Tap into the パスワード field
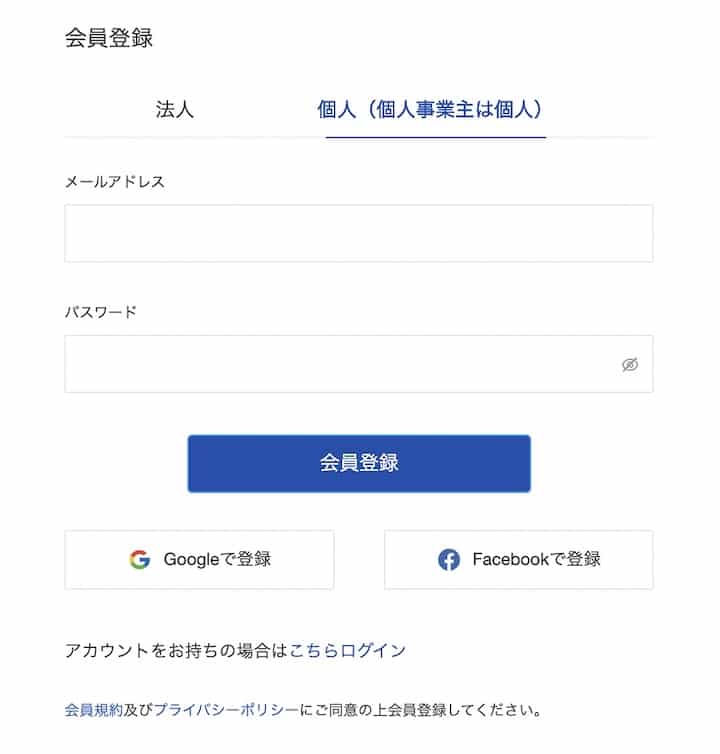This screenshot has width=720, height=754. click(x=340, y=364)
